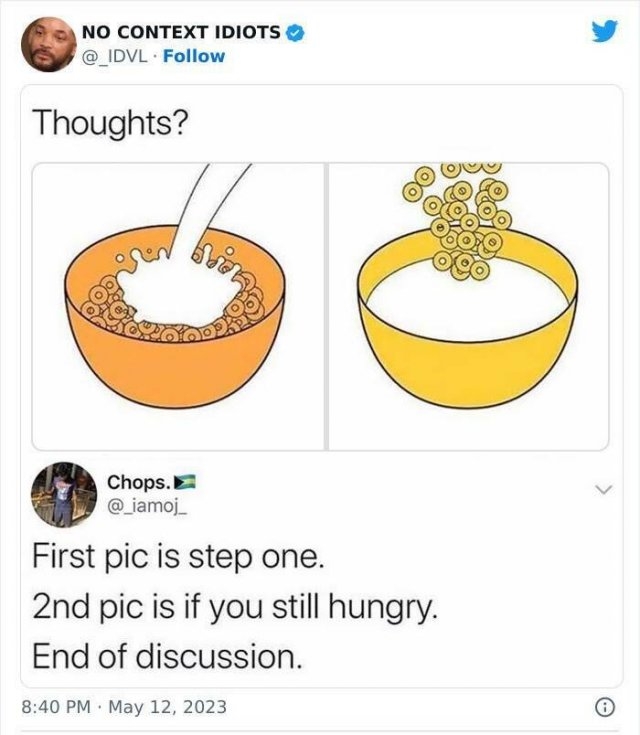Open the cereal bowls image in the tweet
Viewport: 640px width, 735px height.
click(x=320, y=306)
